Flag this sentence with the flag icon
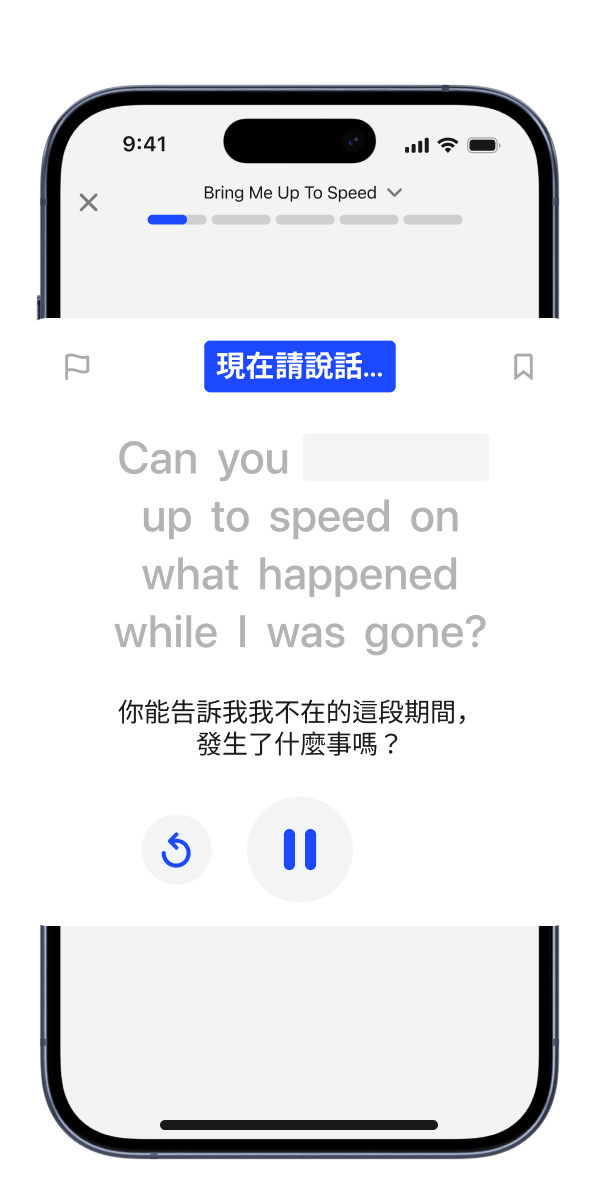 point(77,367)
